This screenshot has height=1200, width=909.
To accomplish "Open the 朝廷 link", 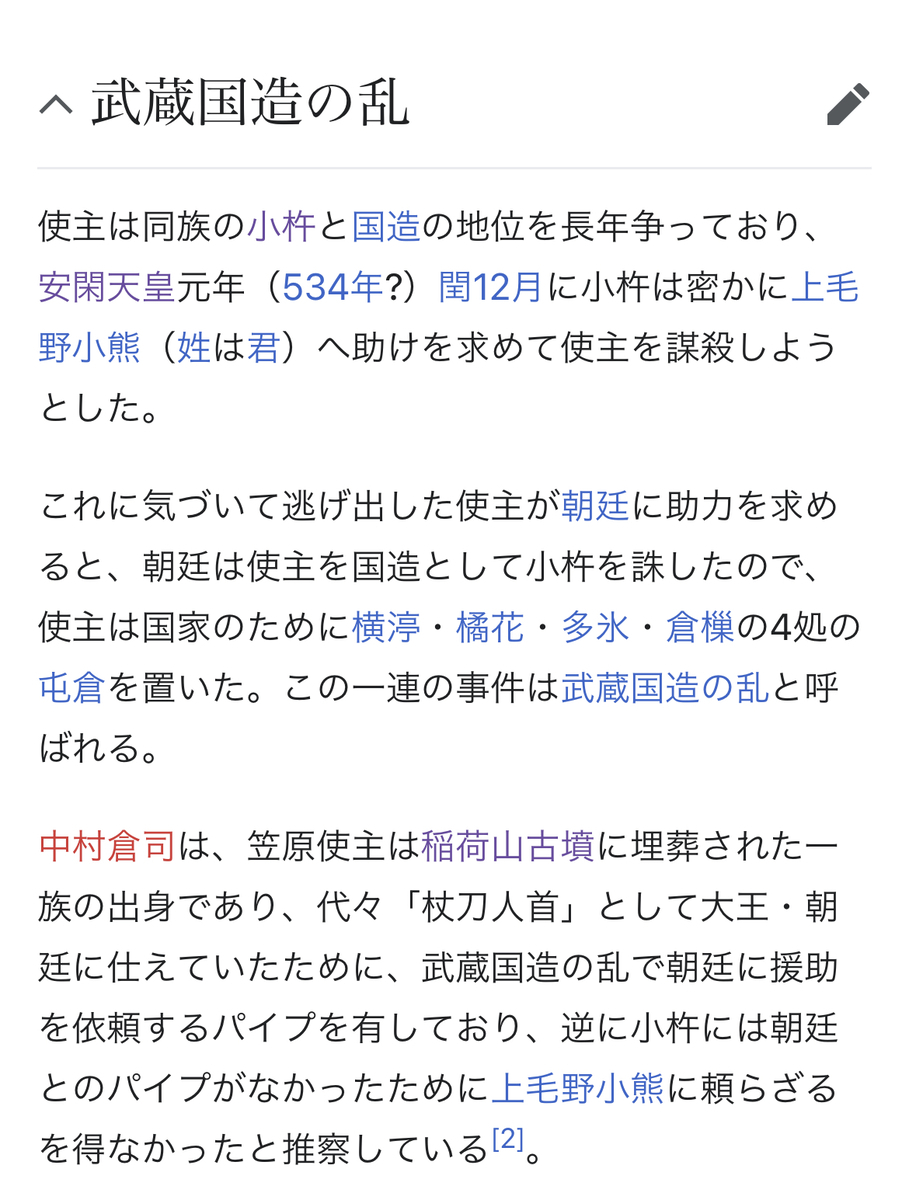I will pyautogui.click(x=595, y=507).
